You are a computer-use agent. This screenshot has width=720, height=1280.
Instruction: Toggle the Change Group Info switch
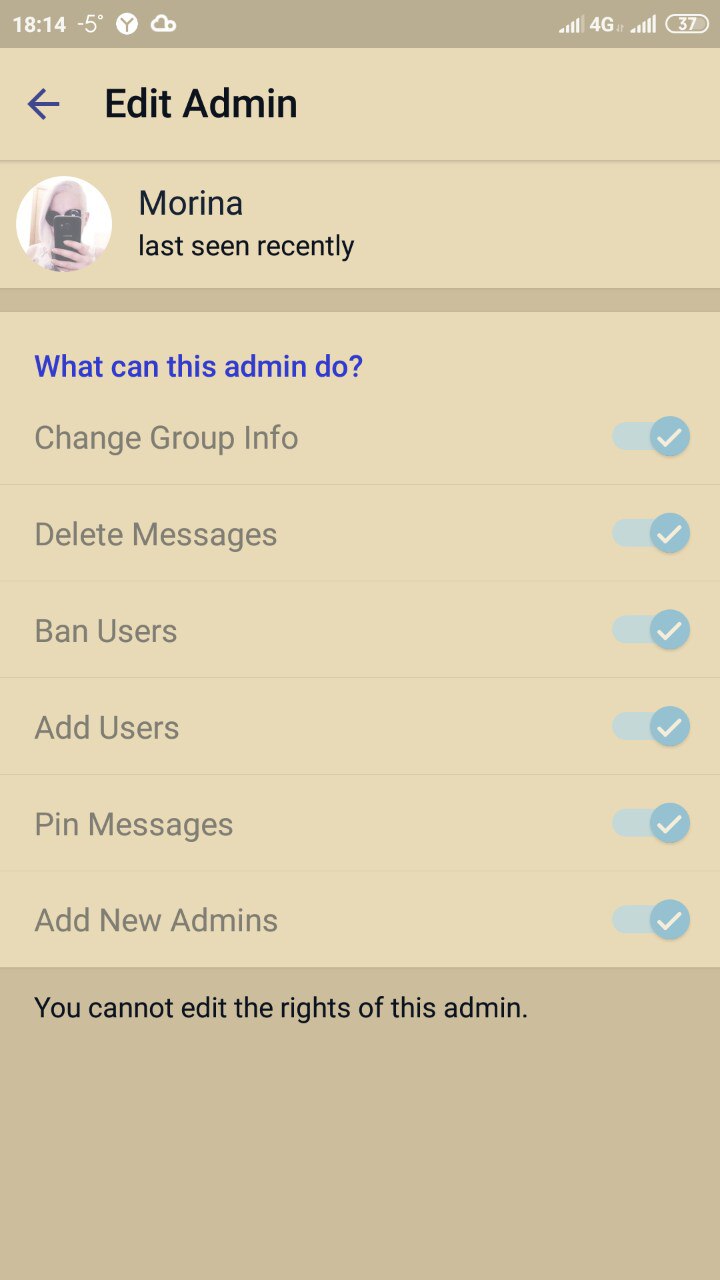651,437
